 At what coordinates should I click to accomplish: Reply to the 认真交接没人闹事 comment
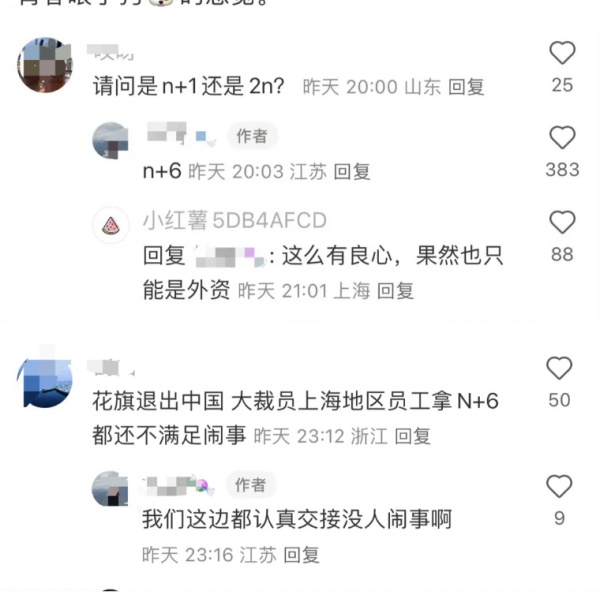point(301,554)
